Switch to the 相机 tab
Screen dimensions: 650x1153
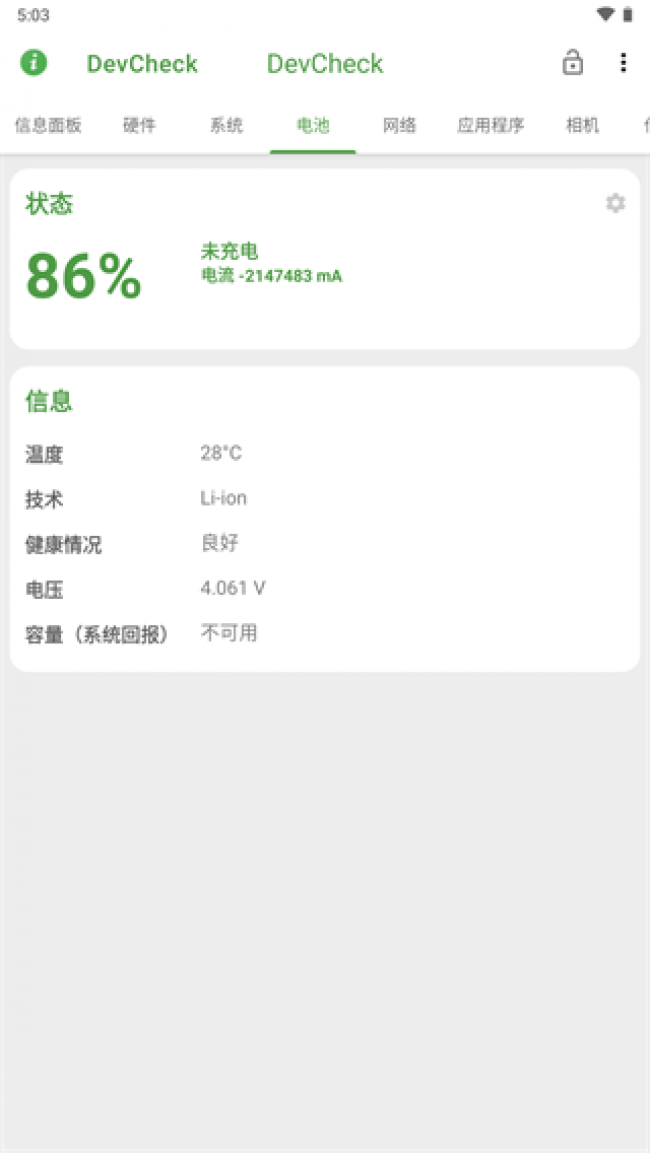pos(582,125)
